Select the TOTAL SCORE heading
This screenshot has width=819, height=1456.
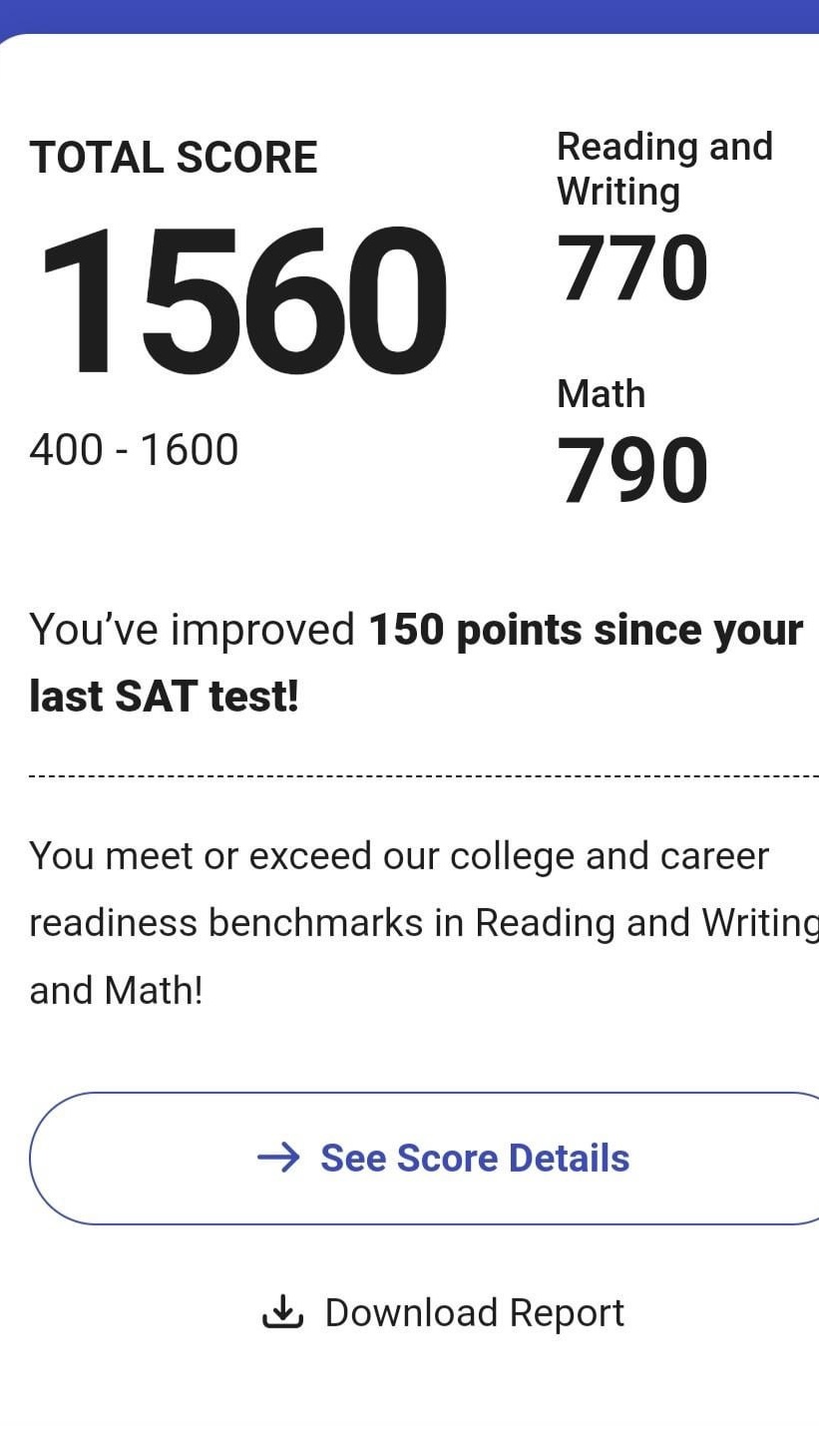point(174,155)
